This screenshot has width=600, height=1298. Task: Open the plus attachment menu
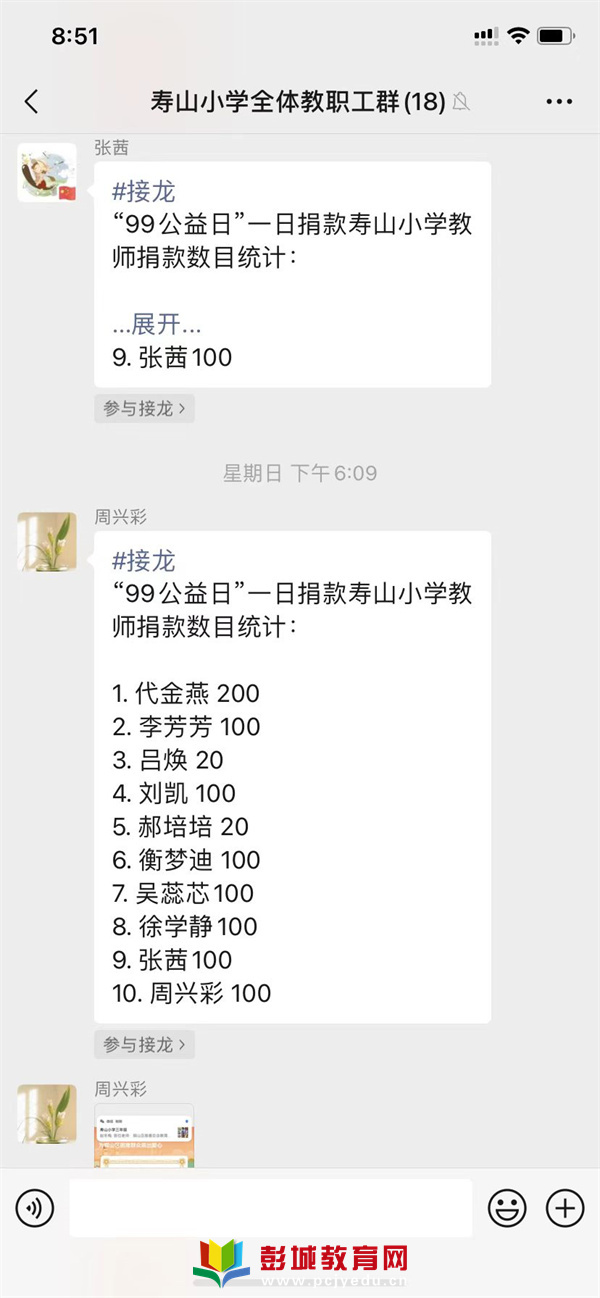point(565,1209)
